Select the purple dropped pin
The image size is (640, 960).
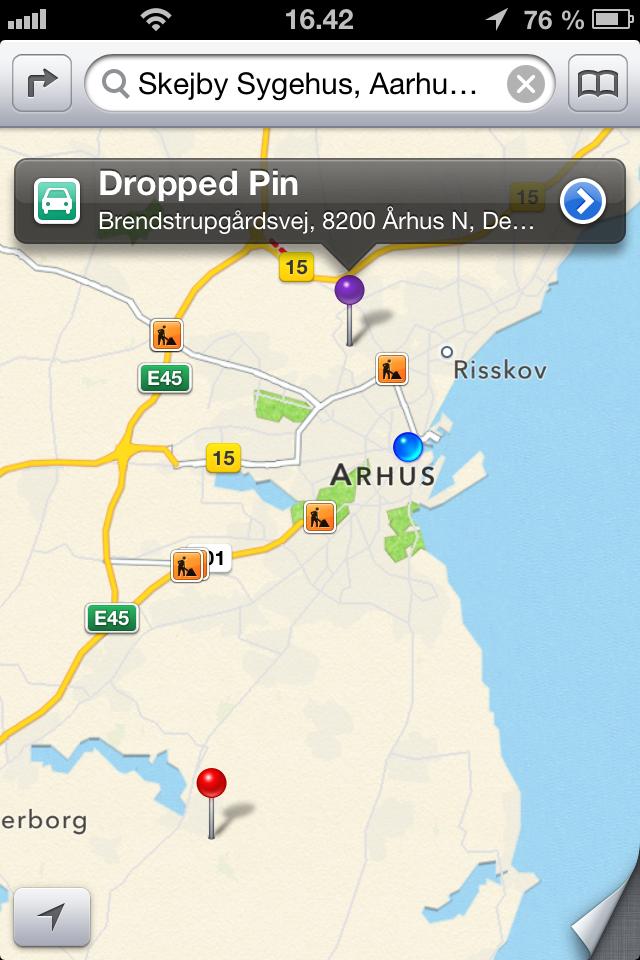[350, 290]
